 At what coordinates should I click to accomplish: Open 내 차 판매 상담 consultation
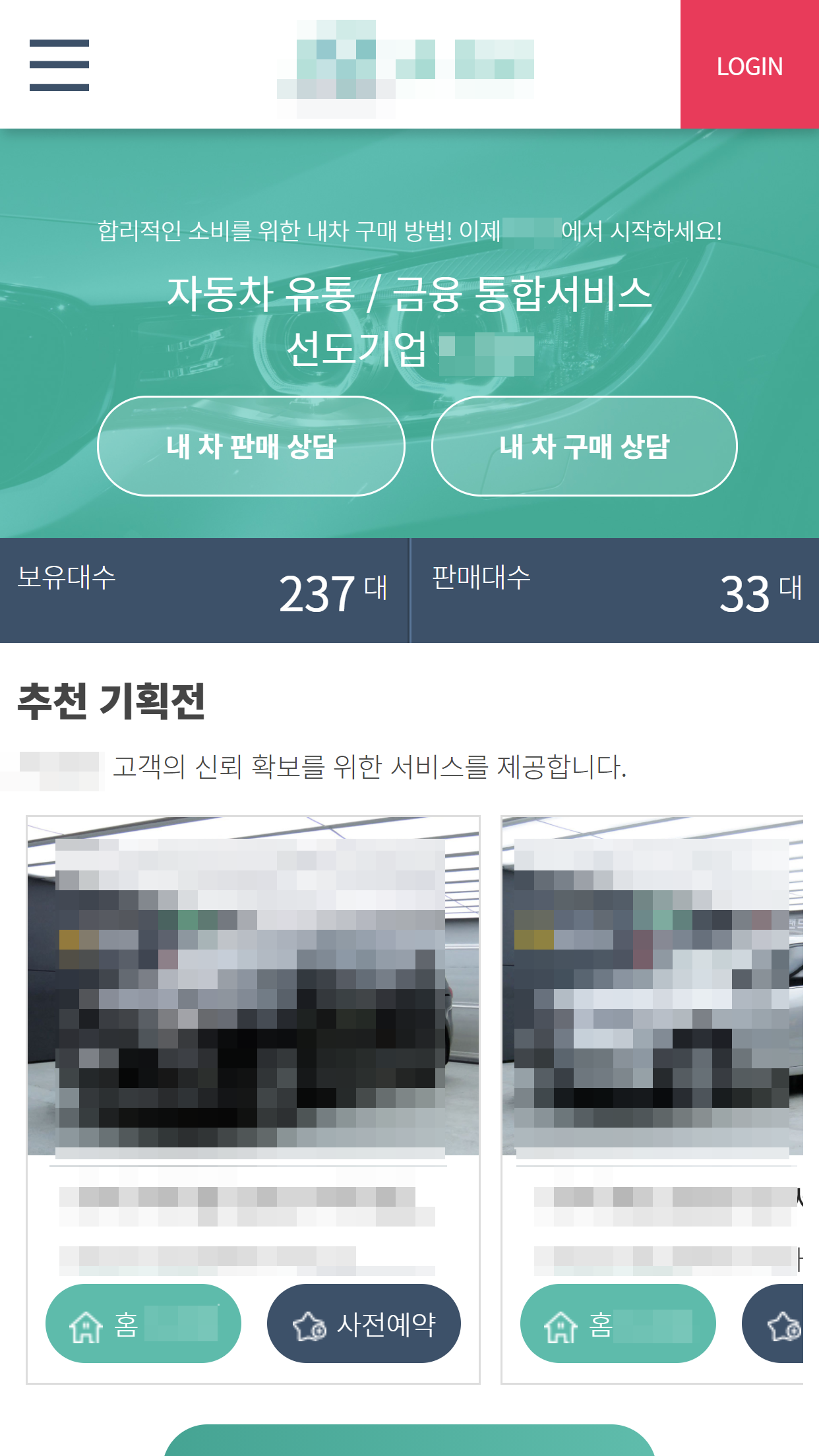251,446
